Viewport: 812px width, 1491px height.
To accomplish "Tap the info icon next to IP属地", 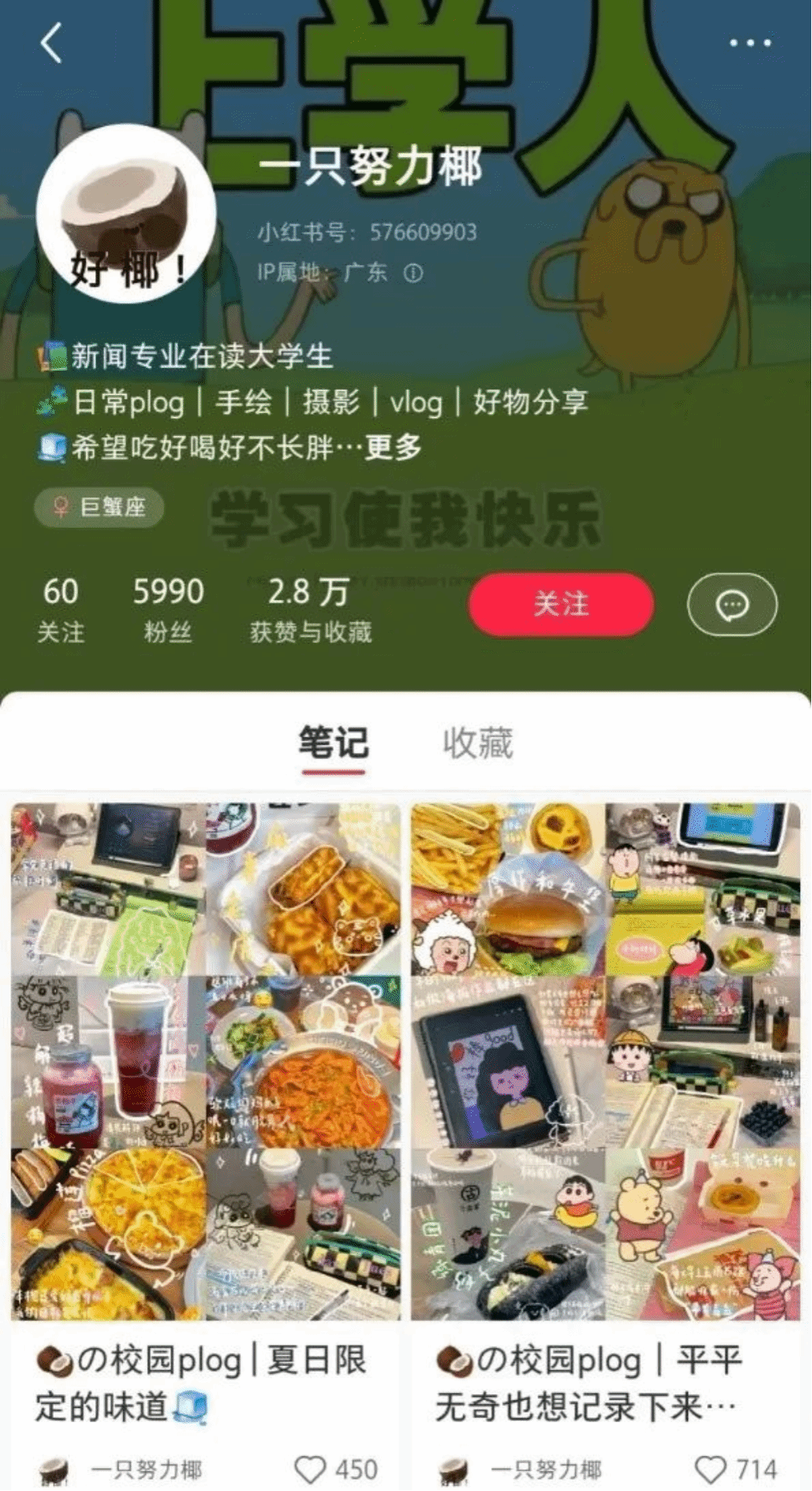I will click(x=413, y=273).
